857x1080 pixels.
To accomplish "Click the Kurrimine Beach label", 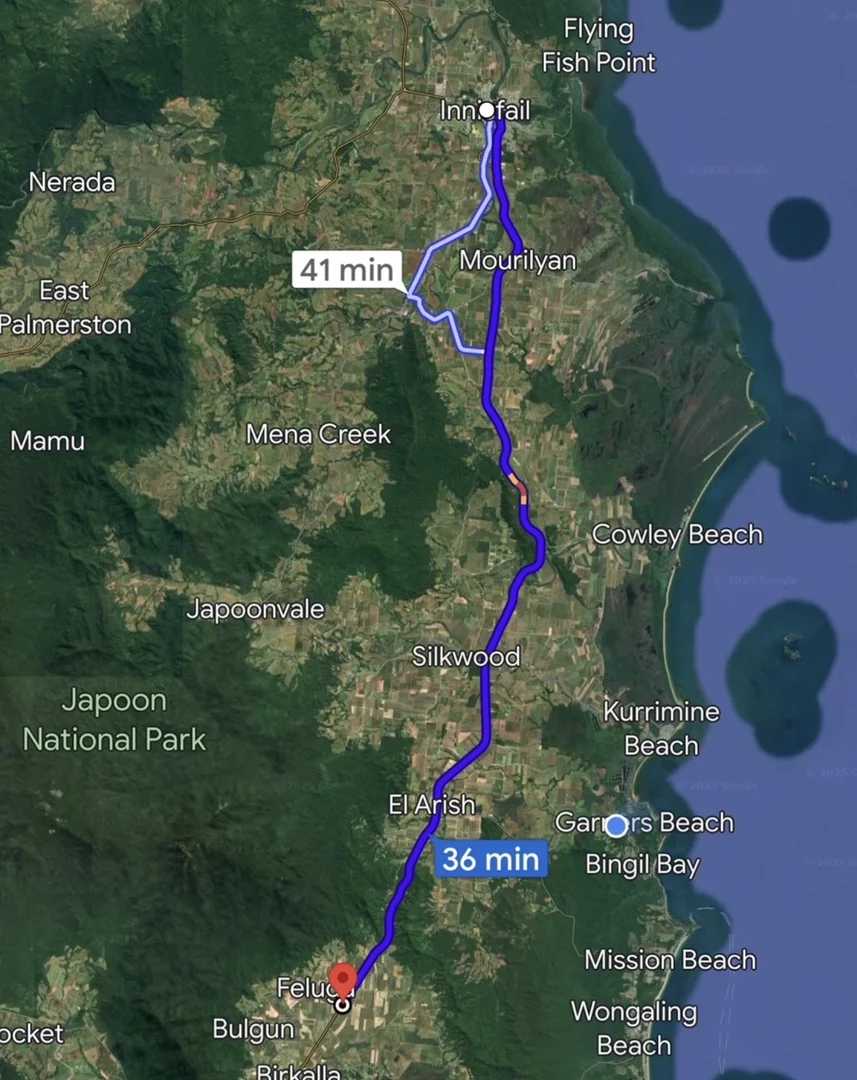I will click(661, 728).
